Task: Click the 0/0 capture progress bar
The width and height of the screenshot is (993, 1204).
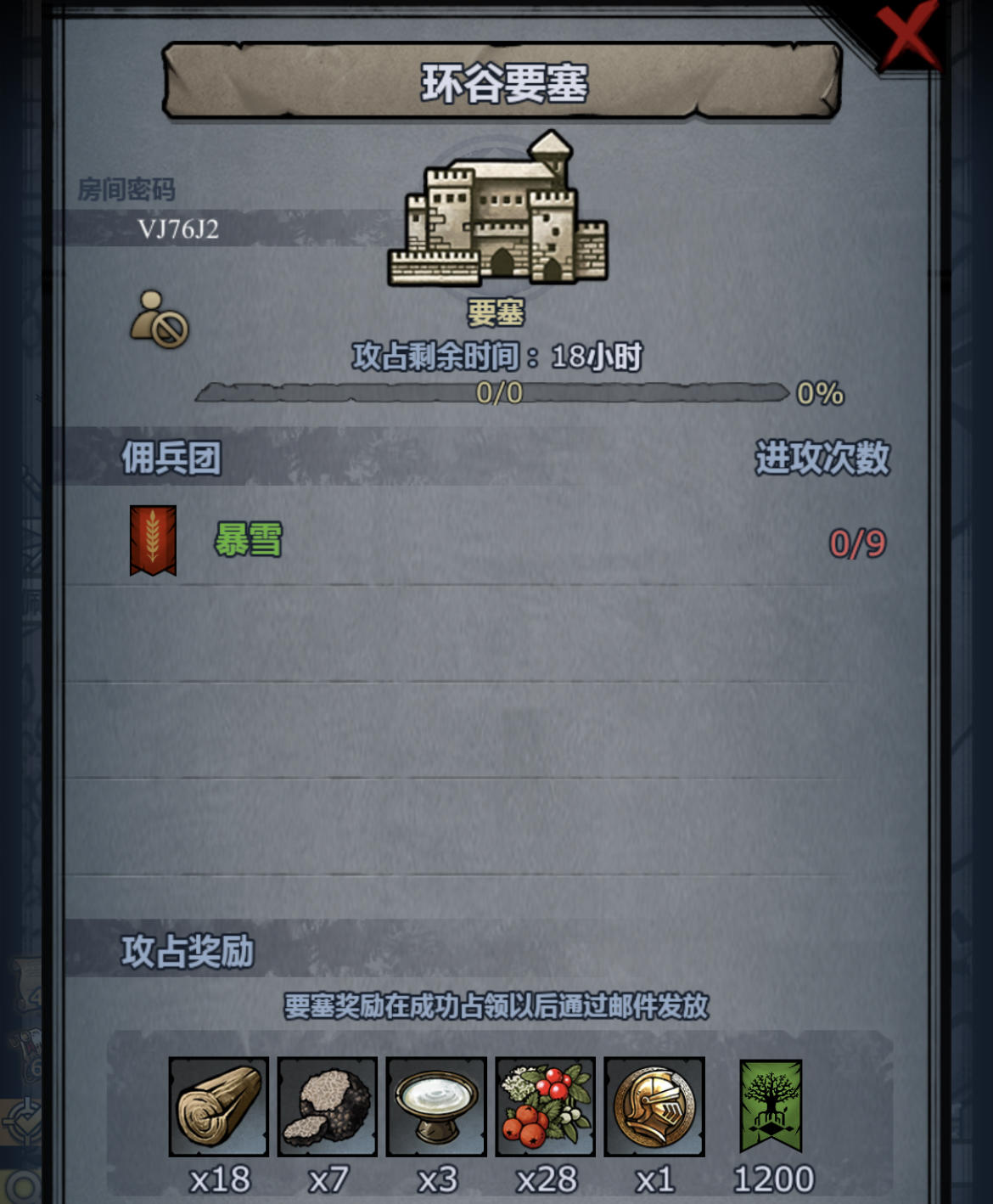Action: point(496,392)
